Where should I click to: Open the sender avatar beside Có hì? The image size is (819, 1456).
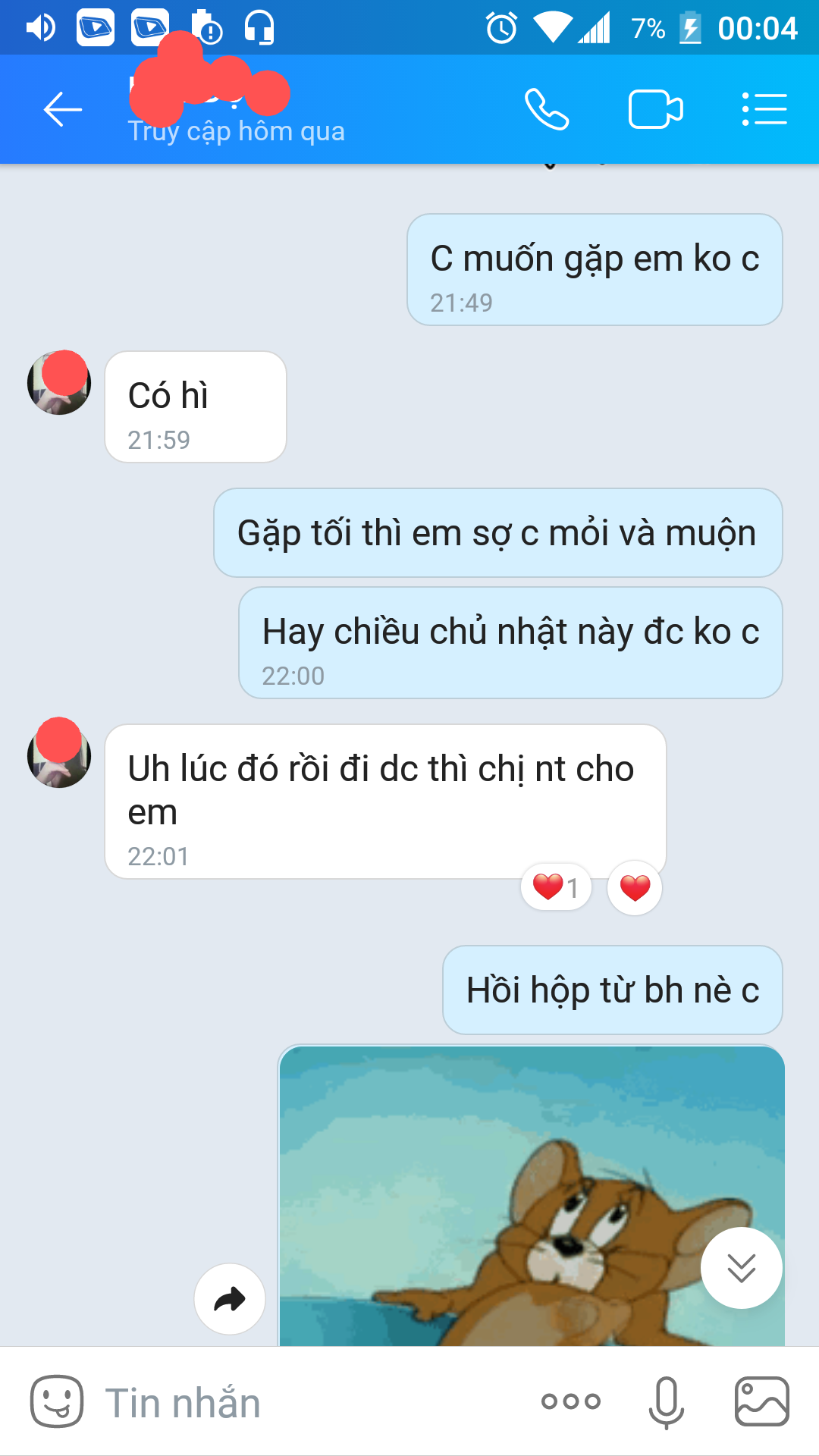click(59, 383)
